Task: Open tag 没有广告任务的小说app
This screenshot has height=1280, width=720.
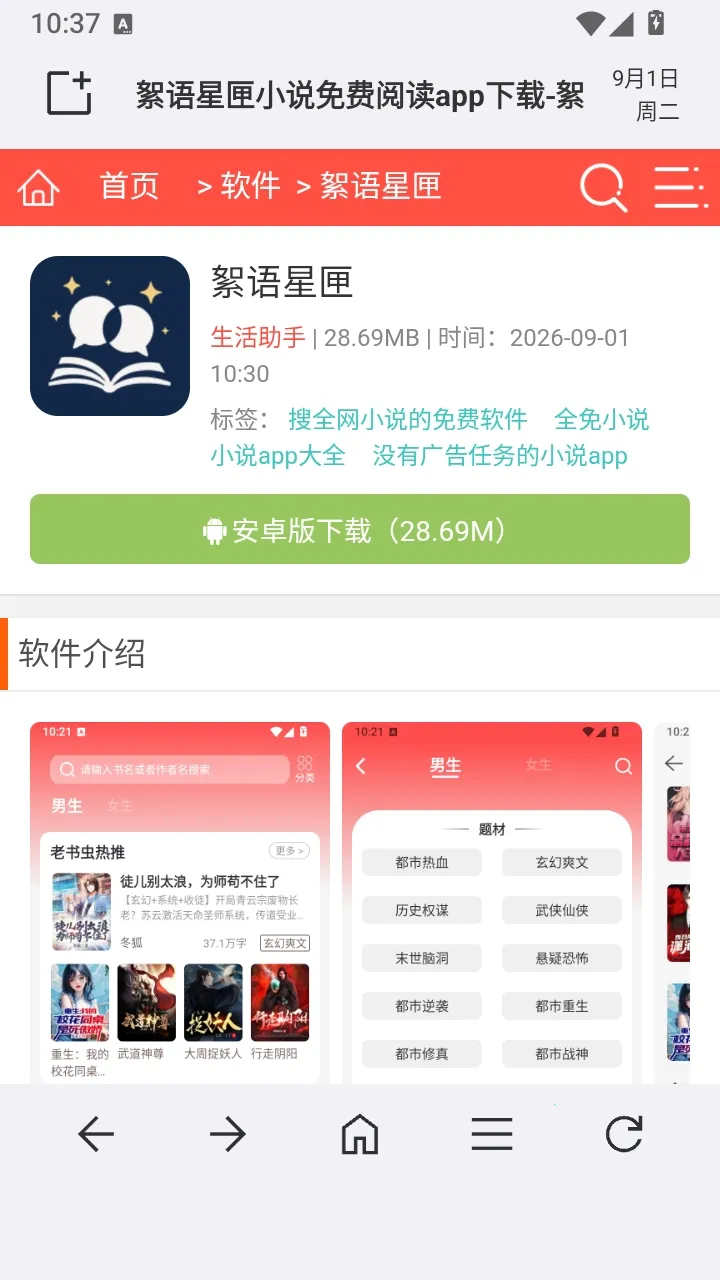Action: point(500,456)
